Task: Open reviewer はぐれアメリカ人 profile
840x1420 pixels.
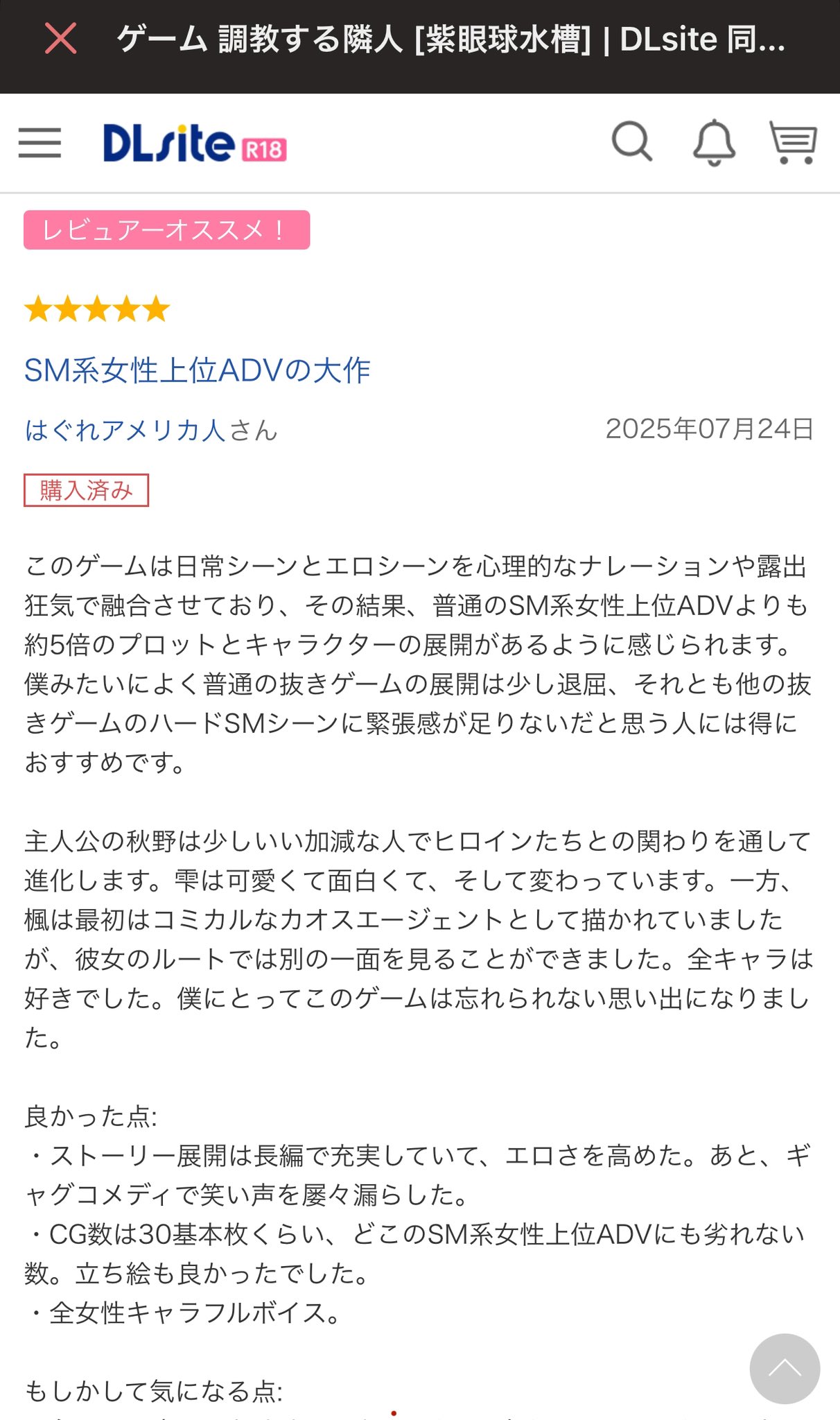Action: tap(125, 431)
